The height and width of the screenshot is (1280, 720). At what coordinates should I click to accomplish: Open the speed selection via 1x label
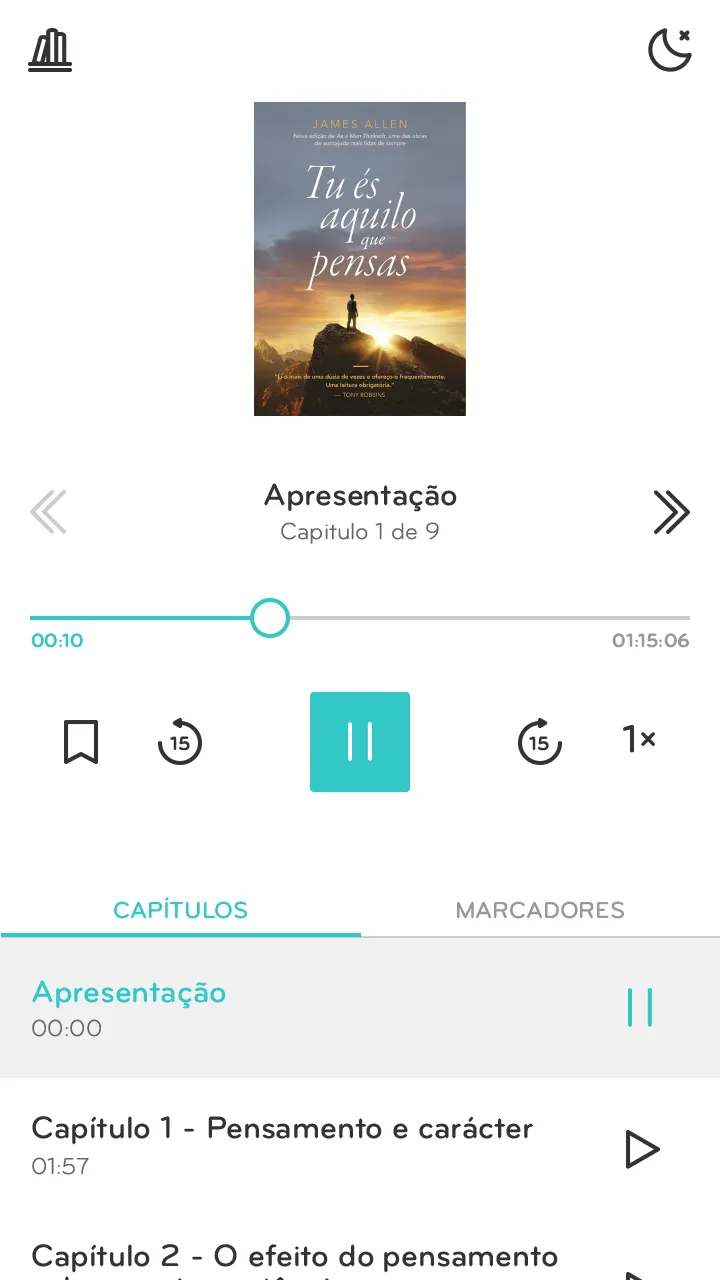(639, 742)
